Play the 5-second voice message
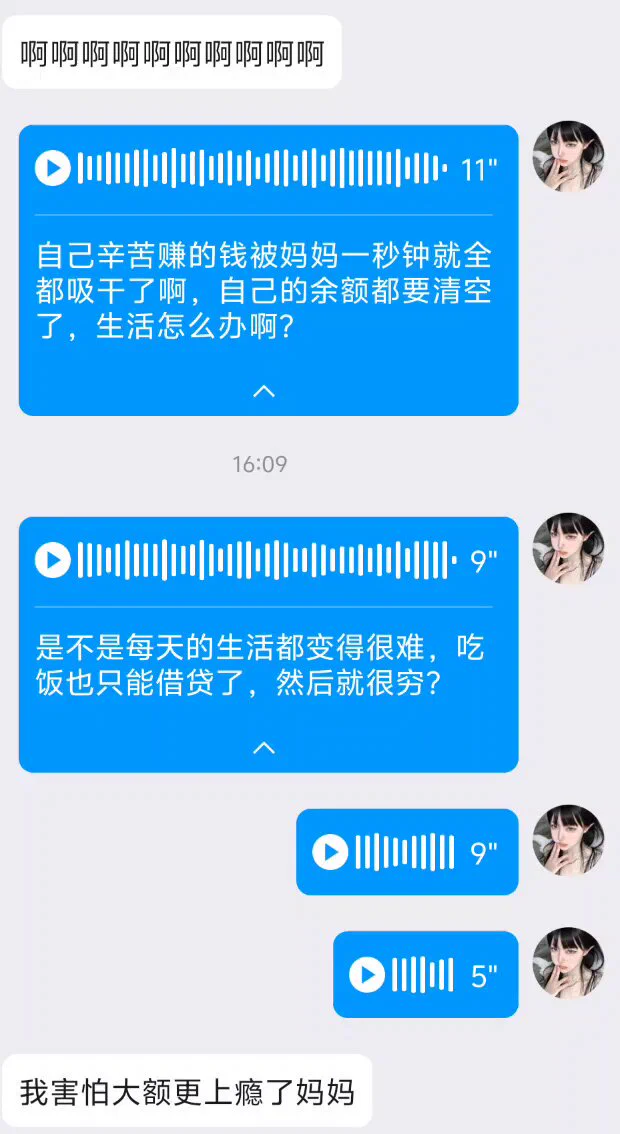This screenshot has width=620, height=1134. point(367,975)
